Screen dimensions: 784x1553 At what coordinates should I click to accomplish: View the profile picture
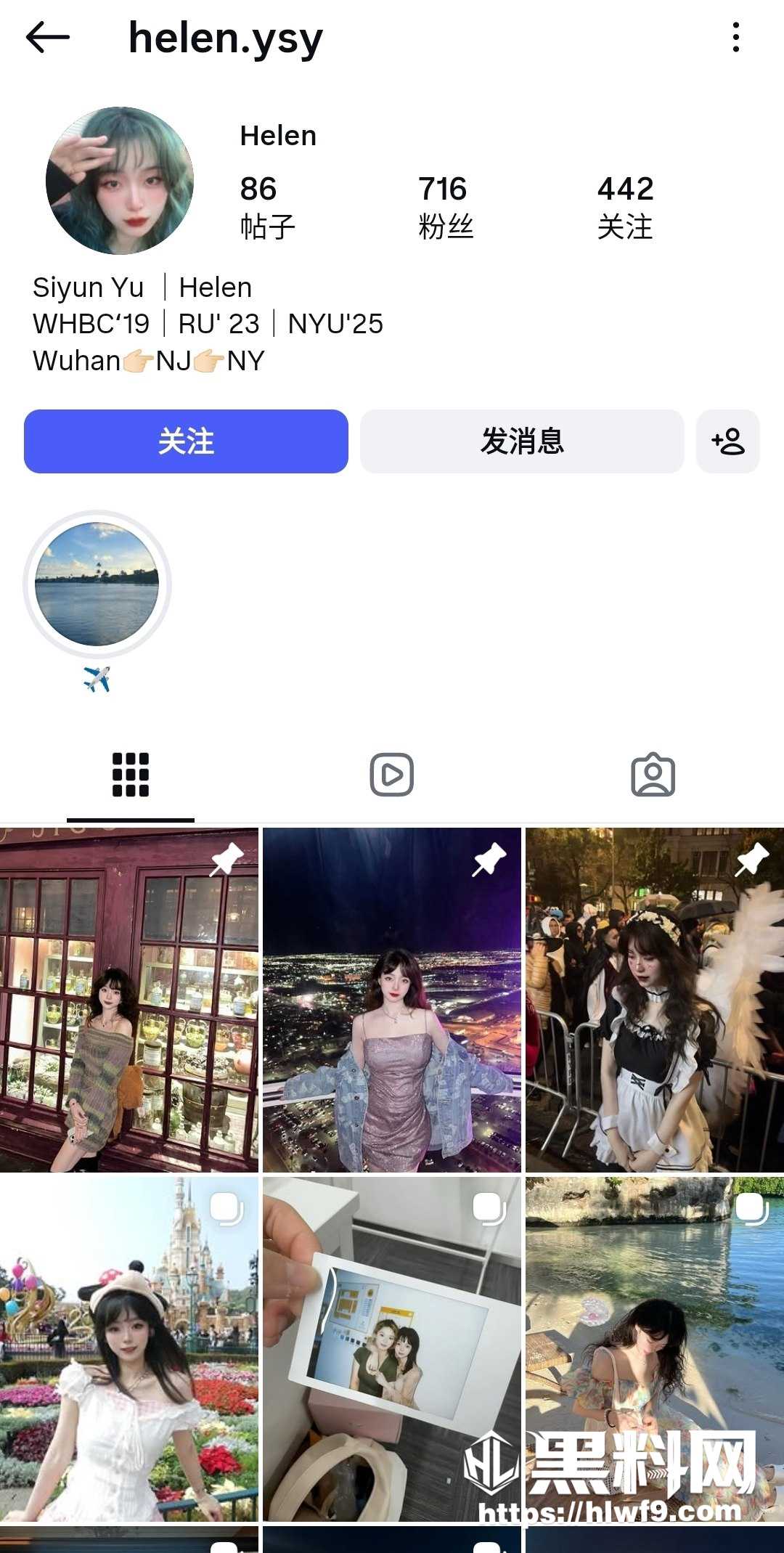[120, 181]
